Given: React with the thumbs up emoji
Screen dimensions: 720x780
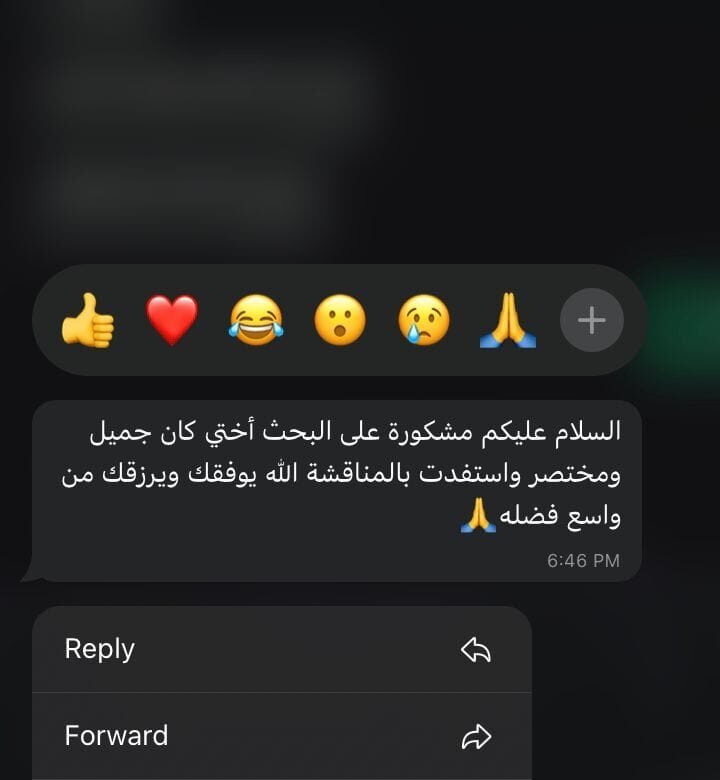Looking at the screenshot, I should [88, 320].
